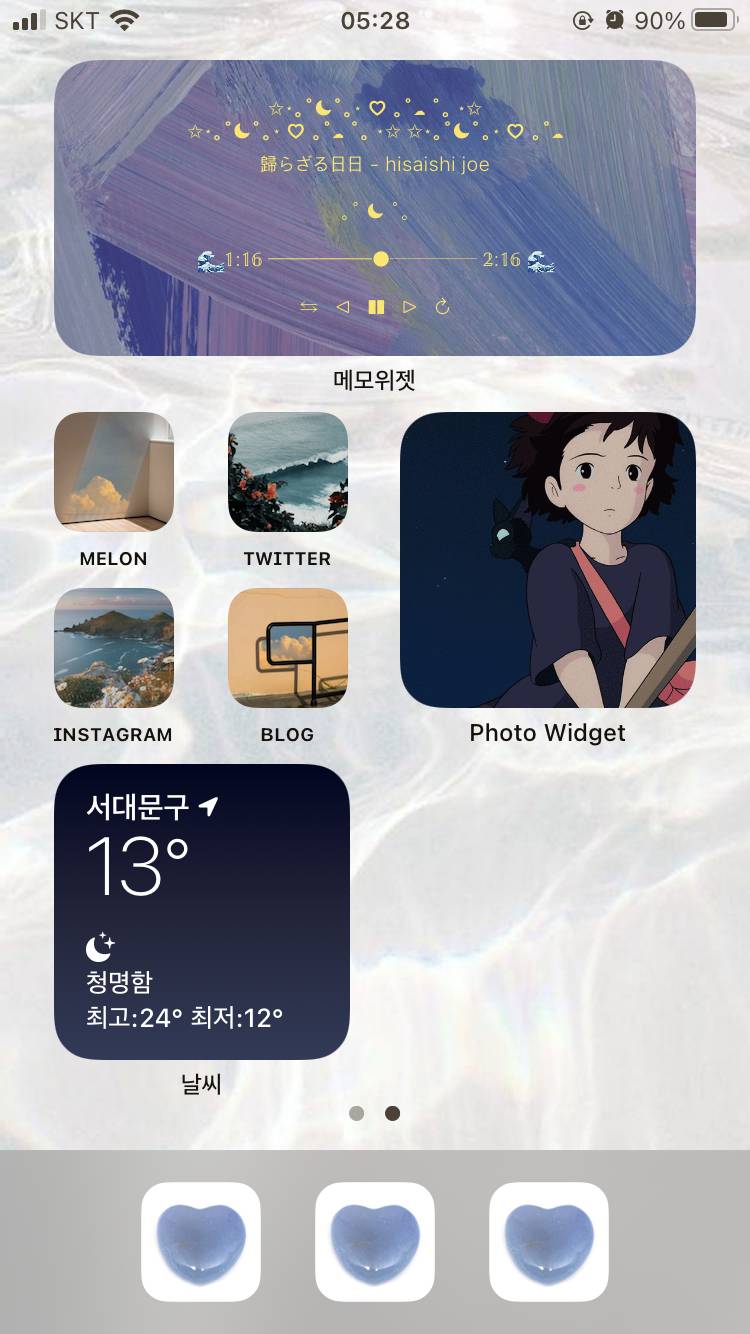Tap the rightmost heart icon in the dock
Viewport: 750px width, 1334px height.
(x=548, y=1241)
